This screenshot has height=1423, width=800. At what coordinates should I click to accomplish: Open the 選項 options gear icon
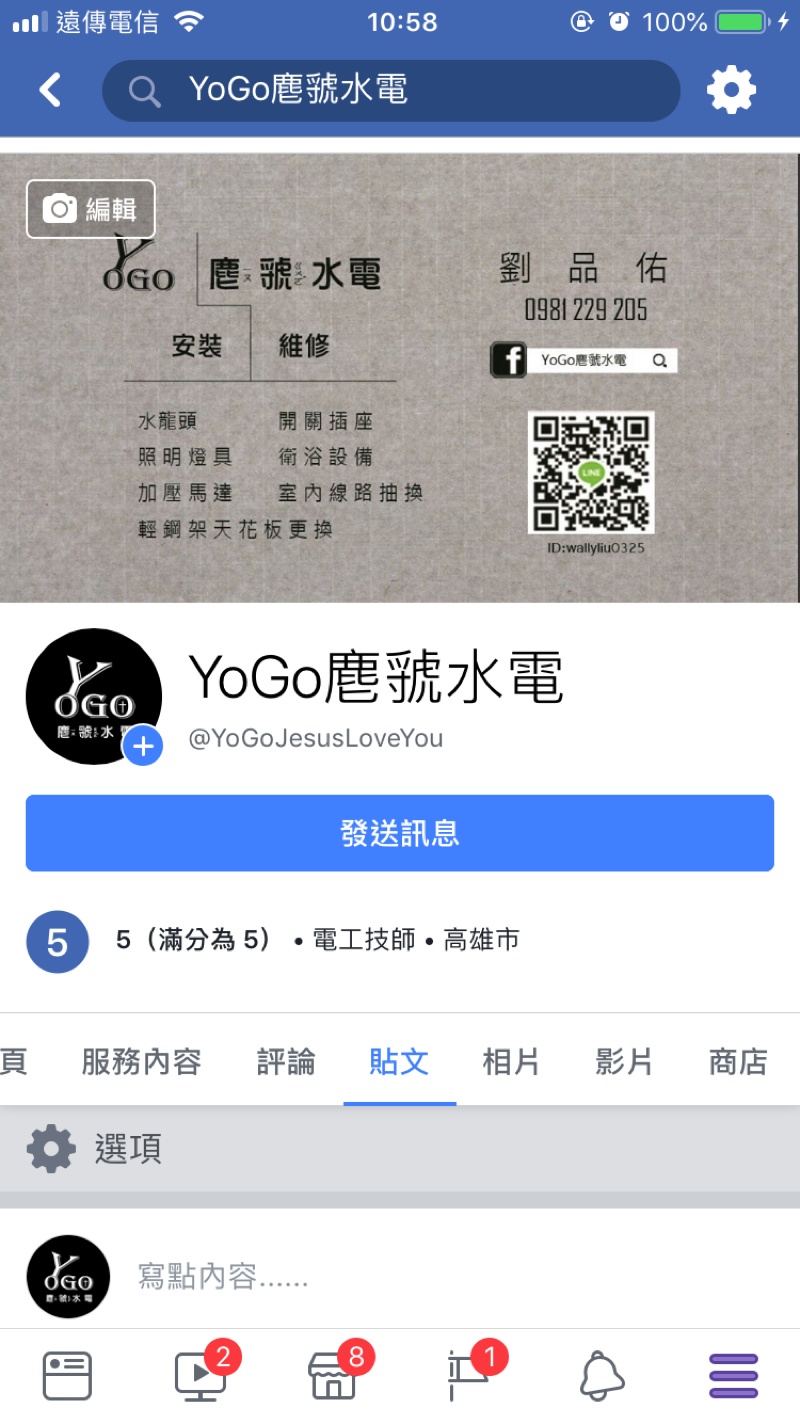point(50,1148)
